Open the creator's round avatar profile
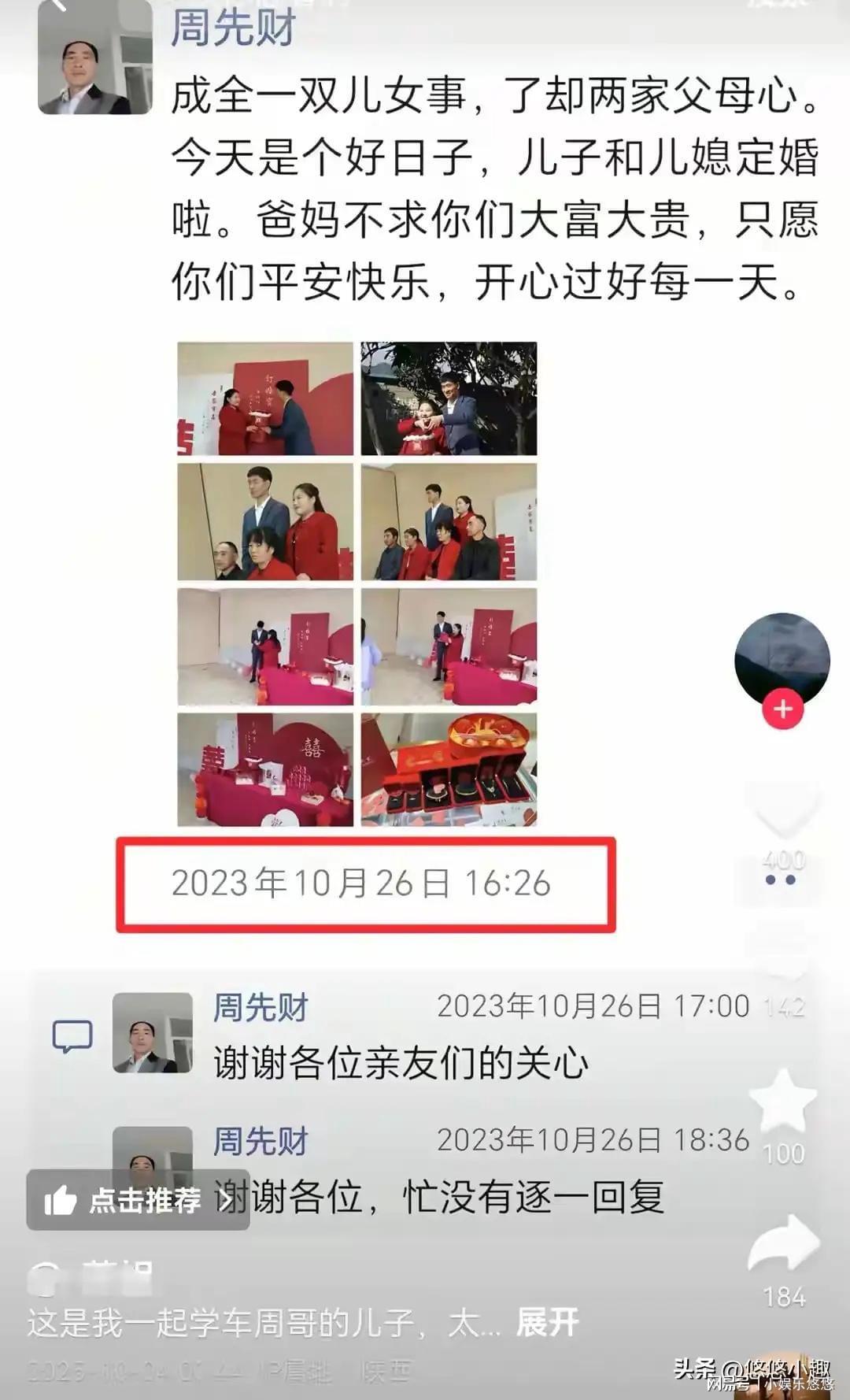 click(x=782, y=658)
